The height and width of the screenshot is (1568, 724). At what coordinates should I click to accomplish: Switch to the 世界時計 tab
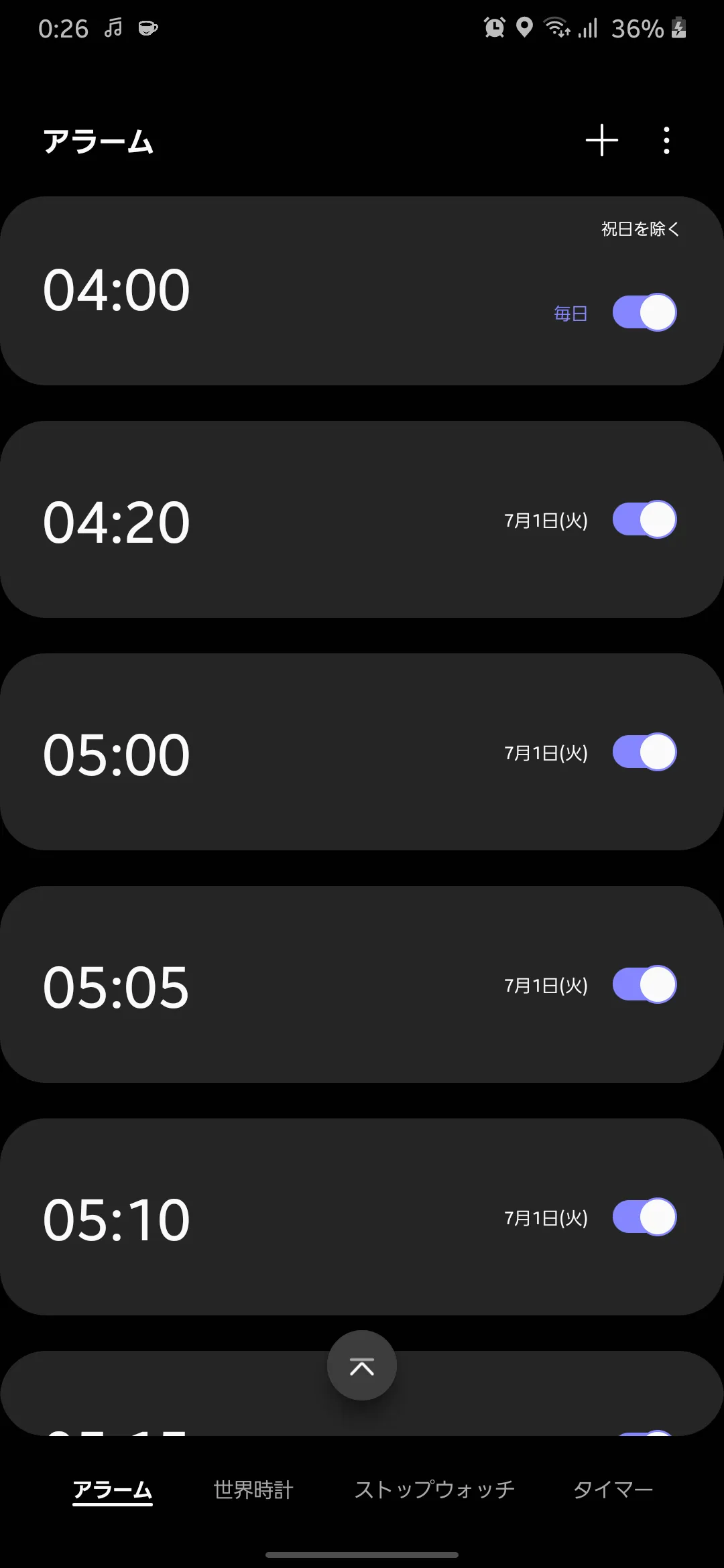[253, 1490]
